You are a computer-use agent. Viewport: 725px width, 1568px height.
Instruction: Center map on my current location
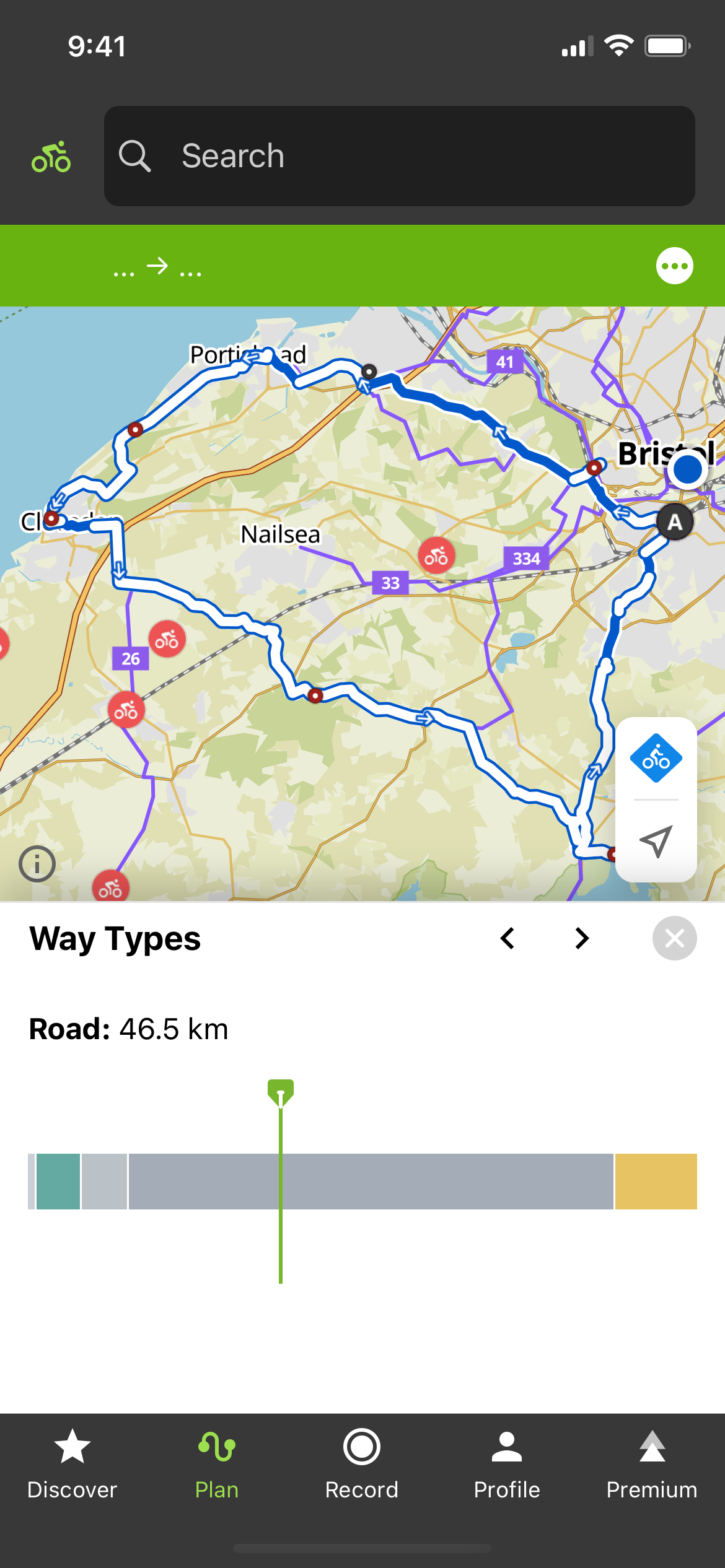(x=656, y=841)
